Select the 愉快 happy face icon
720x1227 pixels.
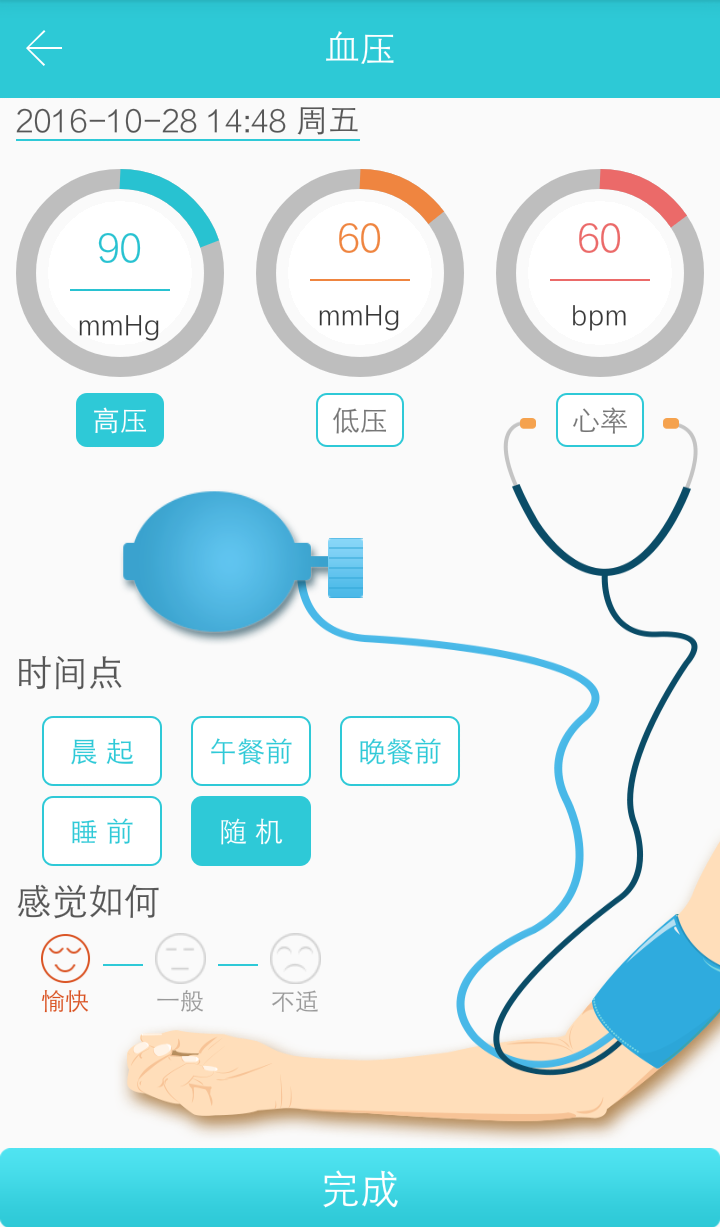(x=65, y=960)
